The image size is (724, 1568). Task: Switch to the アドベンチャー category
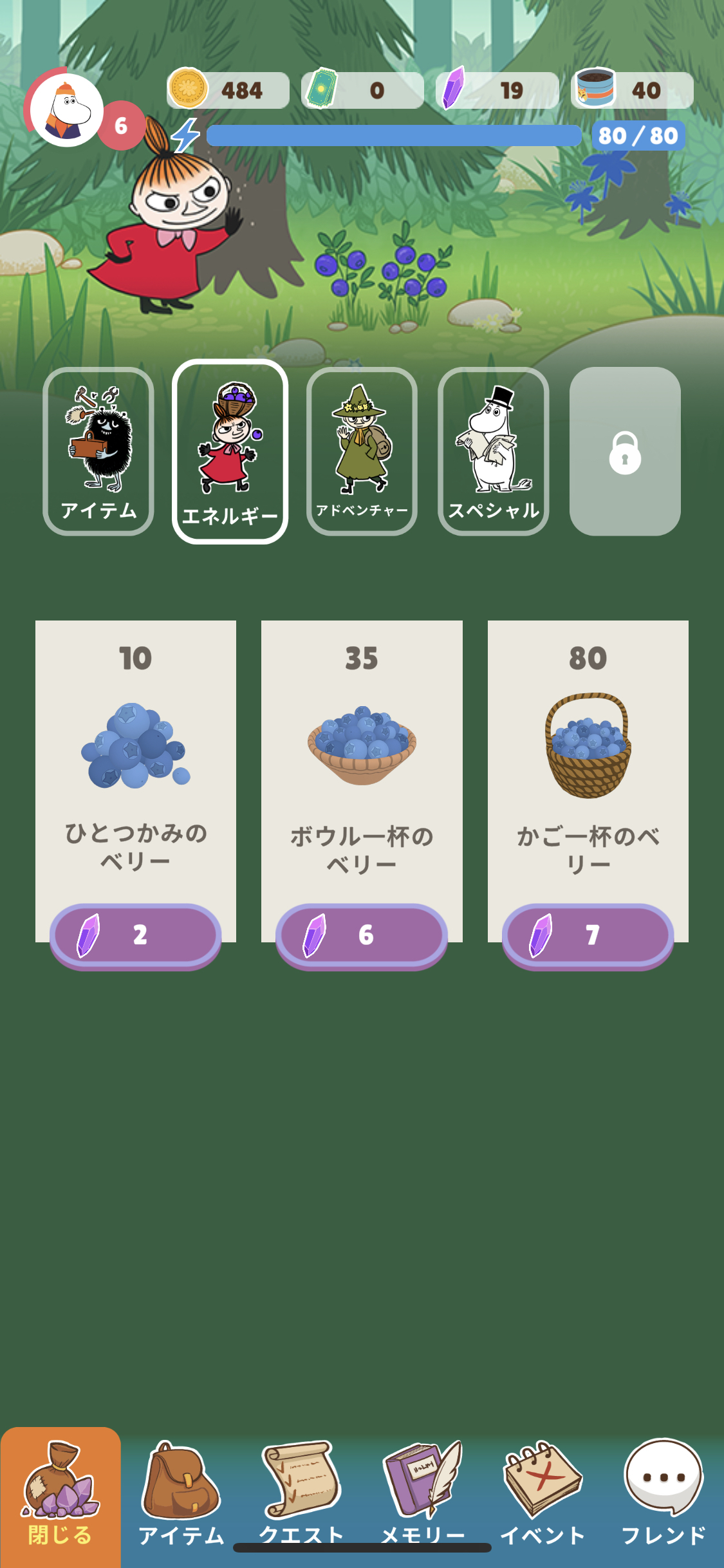point(362,451)
